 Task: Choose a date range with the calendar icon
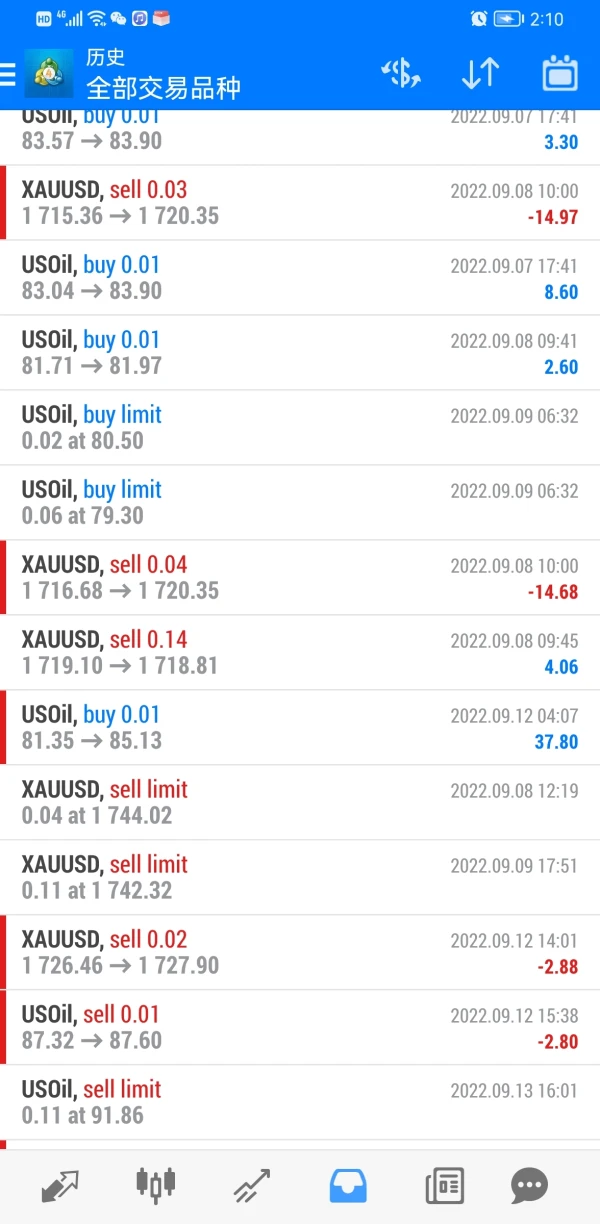[560, 74]
